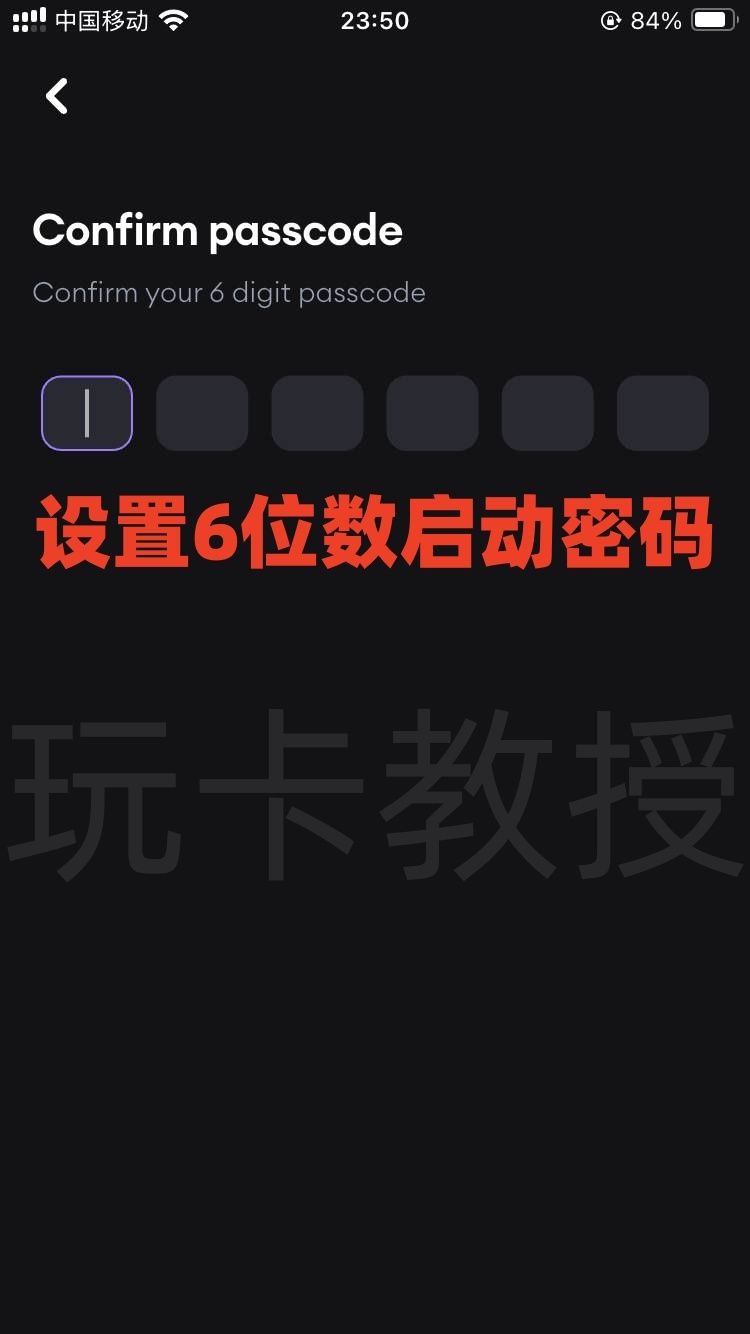
Task: Tap the third passcode entry box
Action: coord(317,412)
